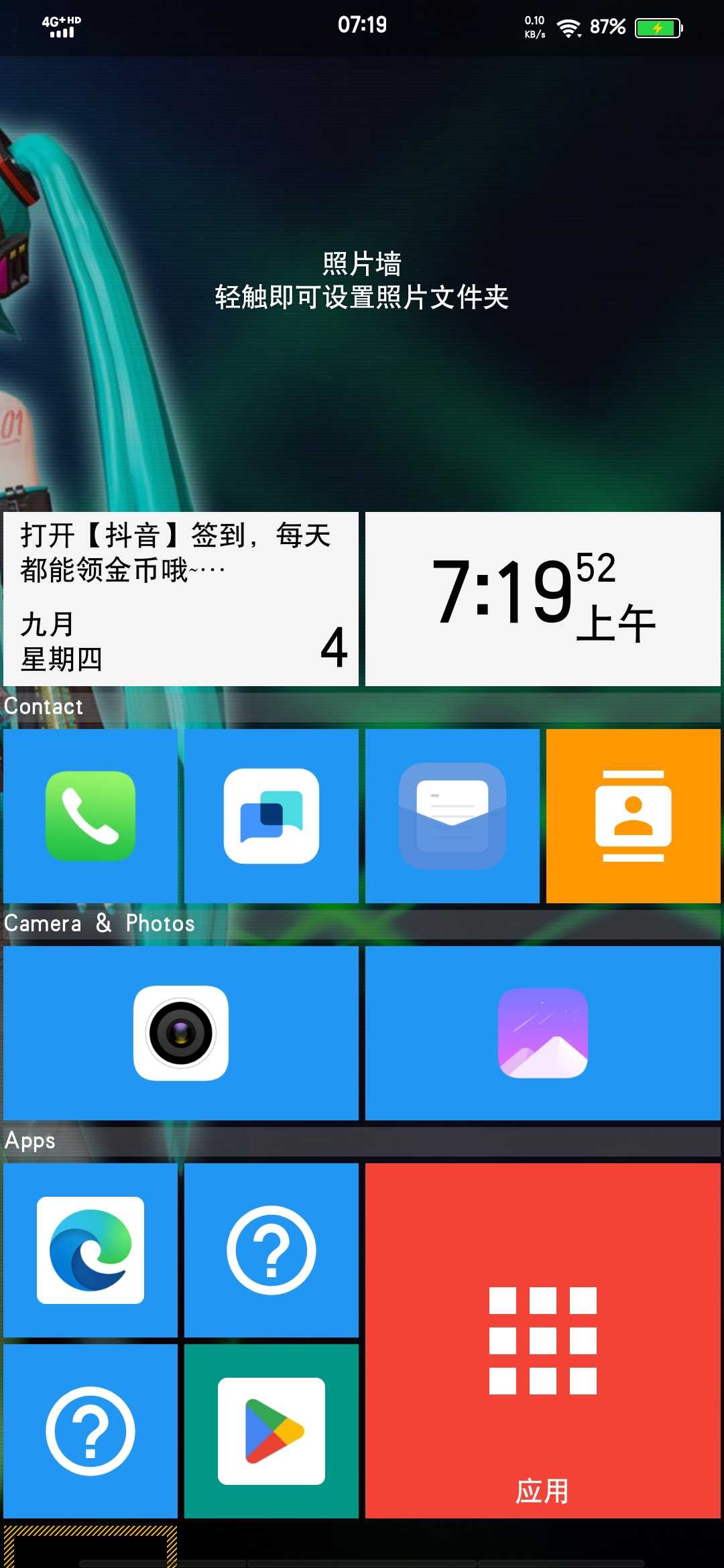Open the Messages chat bubble tile
The width and height of the screenshot is (724, 1568).
point(271,815)
